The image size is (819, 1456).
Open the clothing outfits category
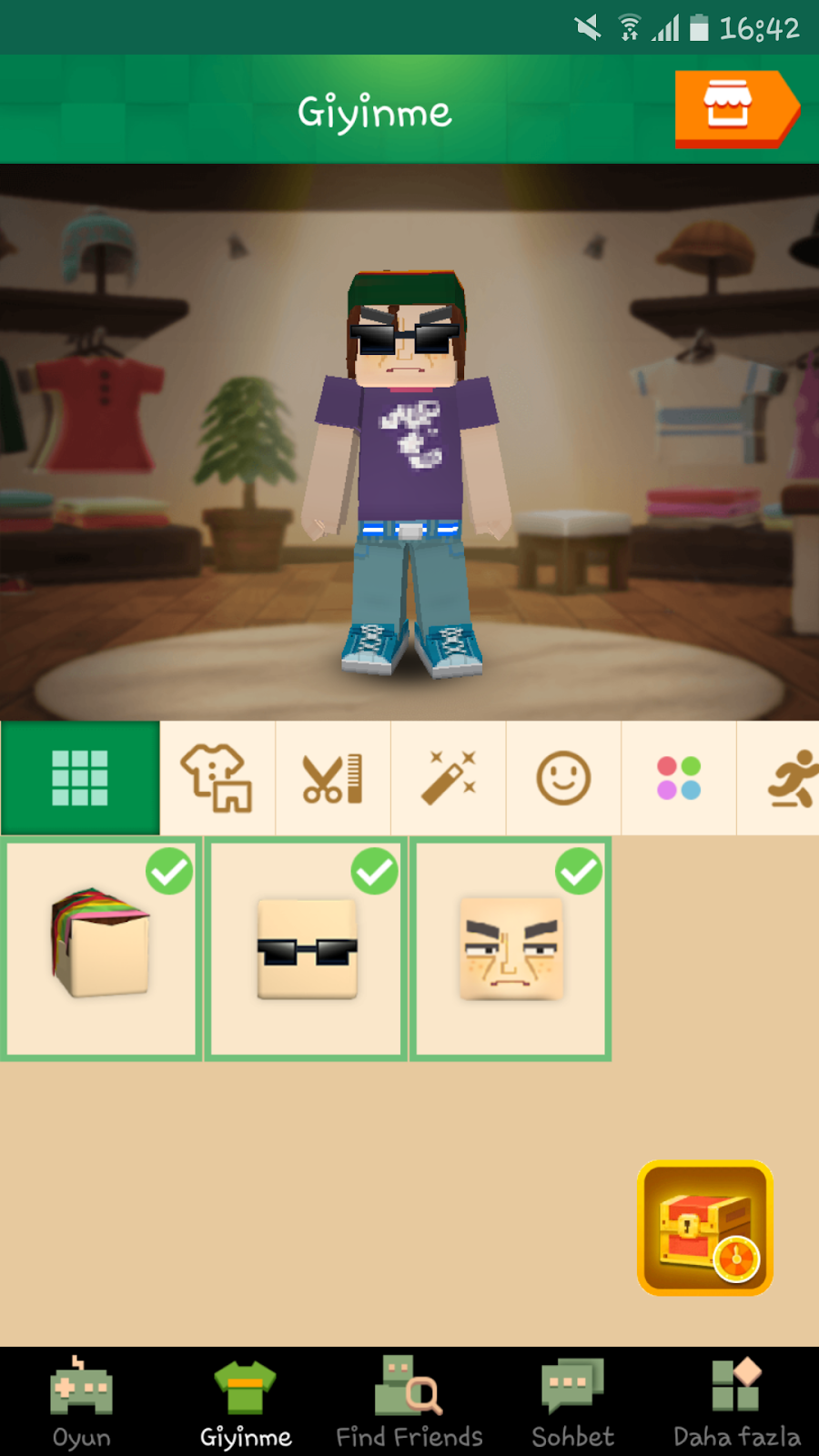click(217, 778)
